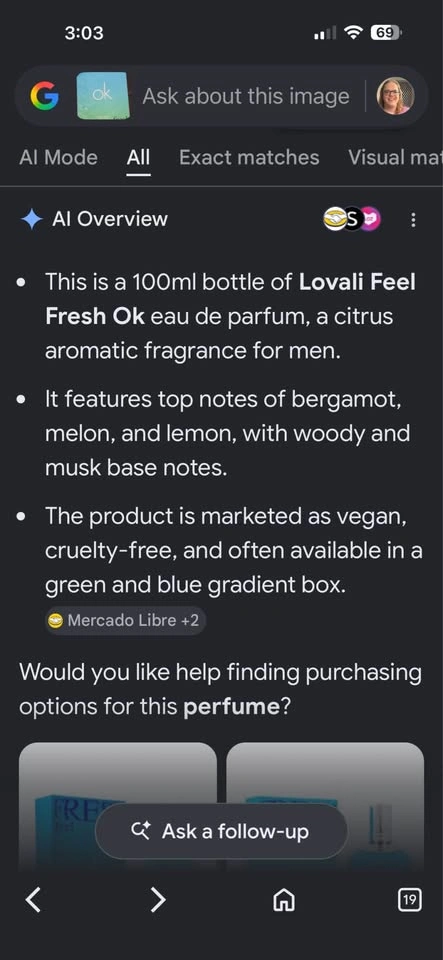Open the searched image thumbnail
The image size is (443, 960).
103,96
